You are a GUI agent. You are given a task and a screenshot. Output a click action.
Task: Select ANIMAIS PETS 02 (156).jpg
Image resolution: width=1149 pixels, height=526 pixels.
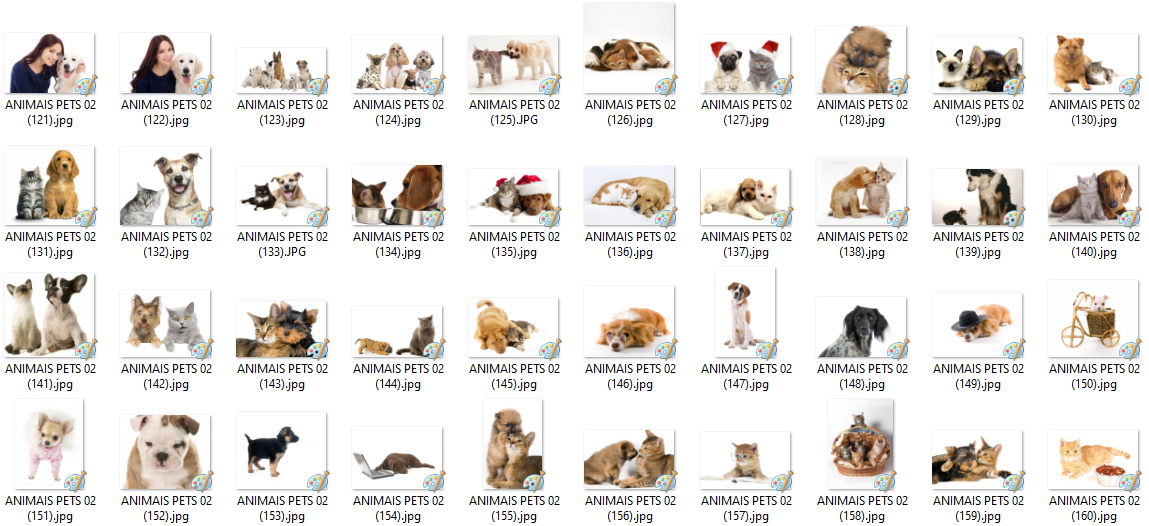pyautogui.click(x=630, y=458)
